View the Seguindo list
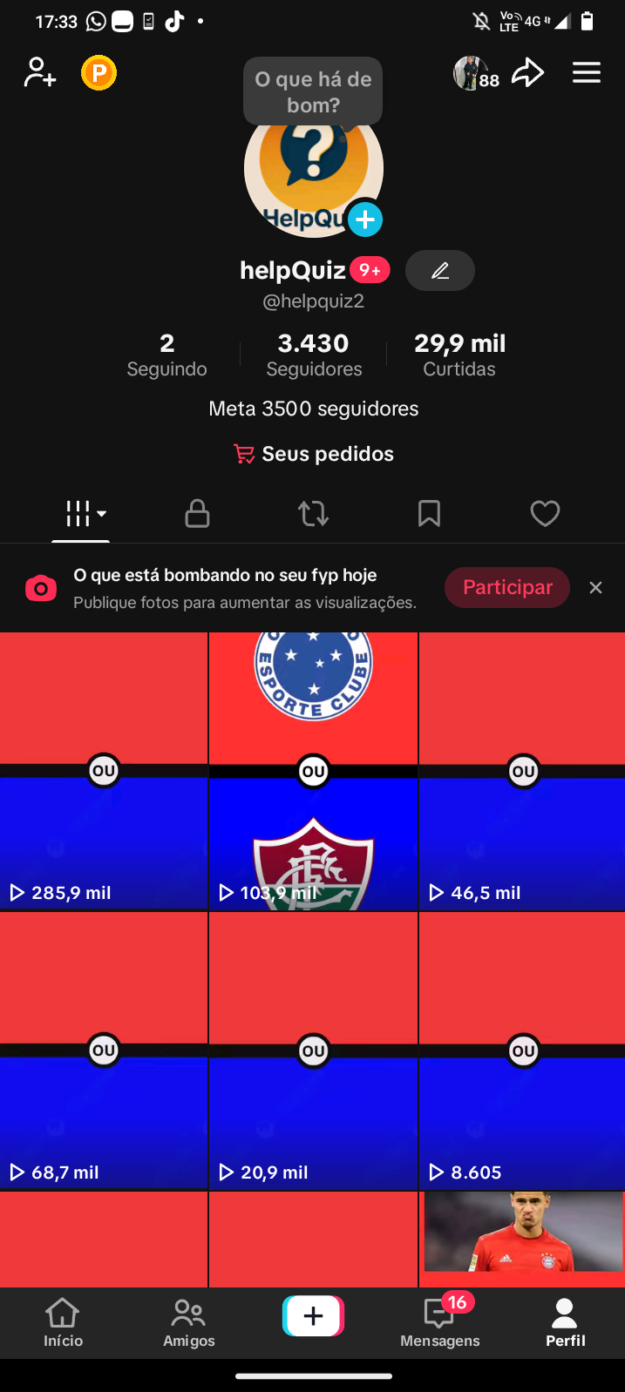 [x=167, y=355]
